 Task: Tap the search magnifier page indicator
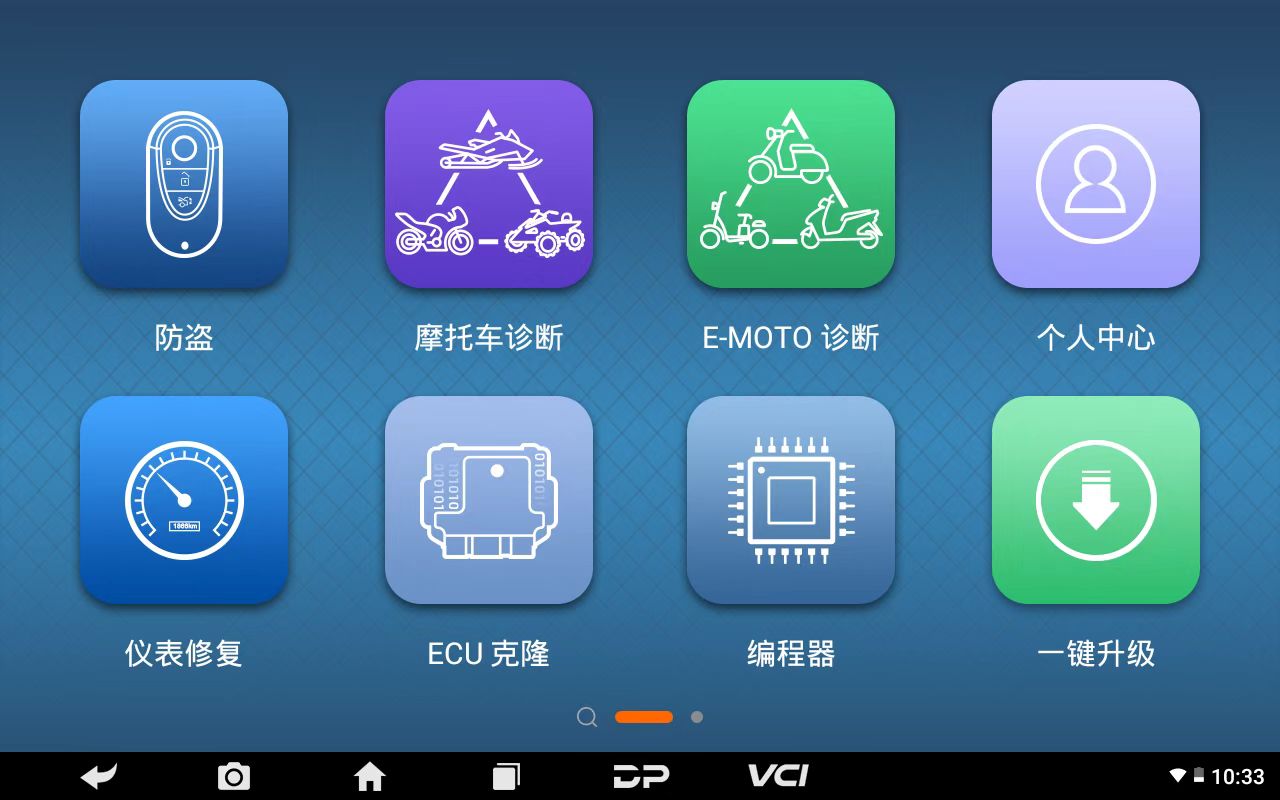(587, 717)
